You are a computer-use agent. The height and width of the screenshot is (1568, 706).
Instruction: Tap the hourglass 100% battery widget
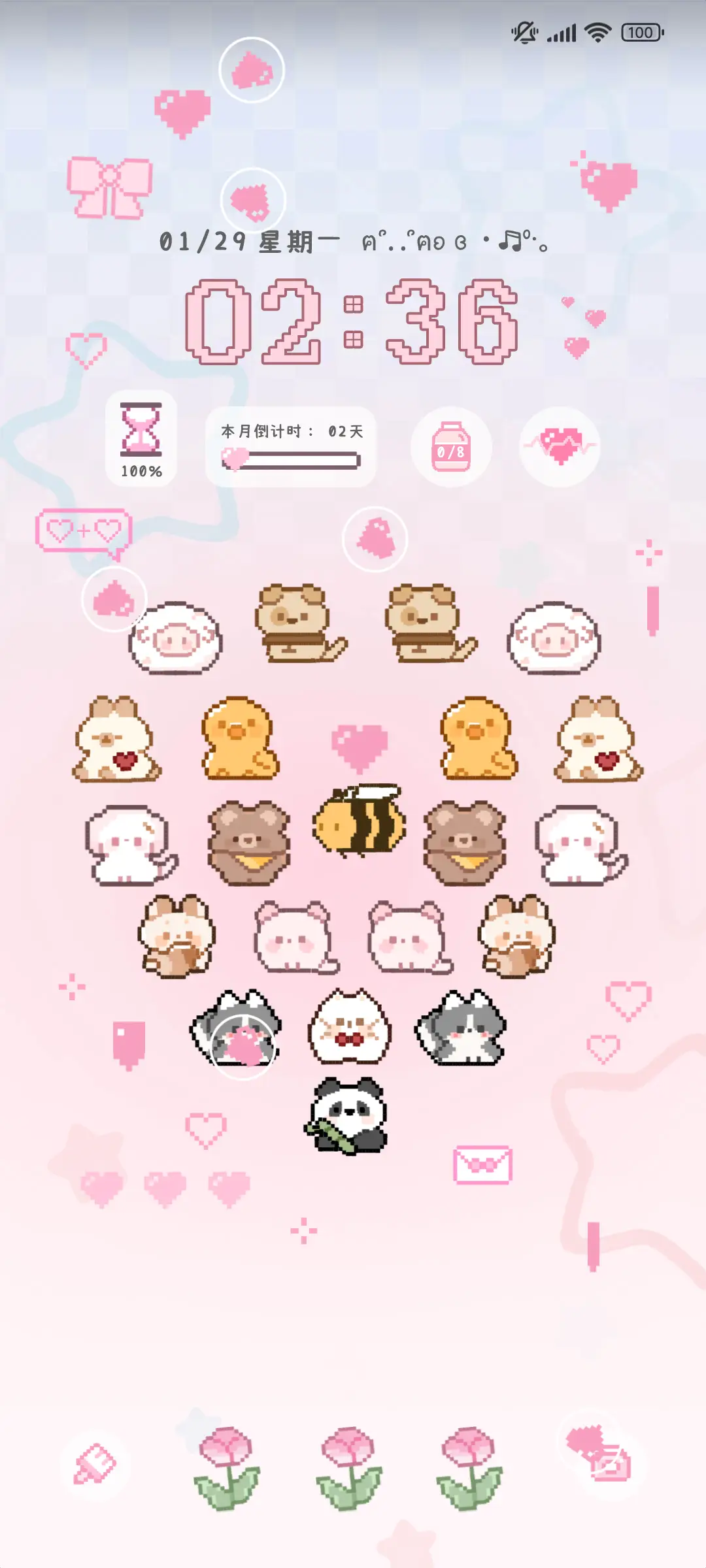pos(141,439)
